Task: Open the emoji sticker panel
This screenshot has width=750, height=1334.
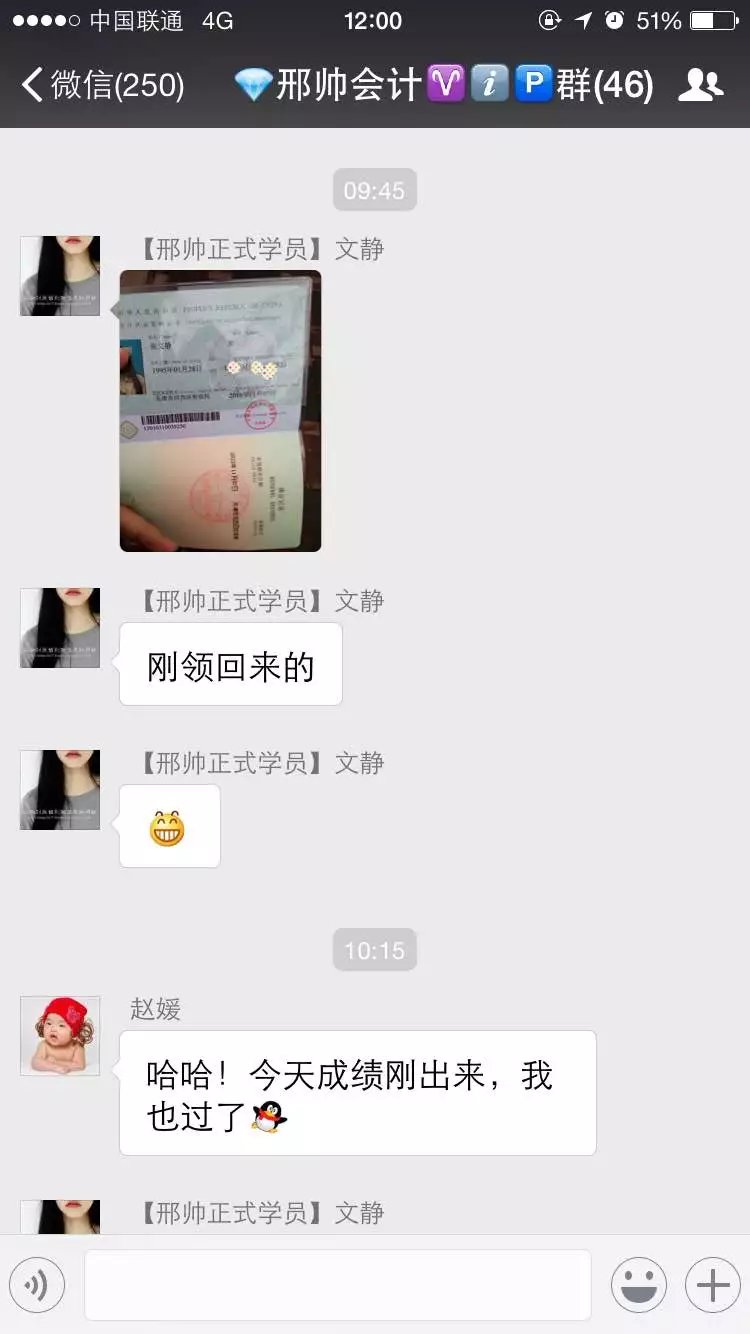Action: [x=639, y=1285]
